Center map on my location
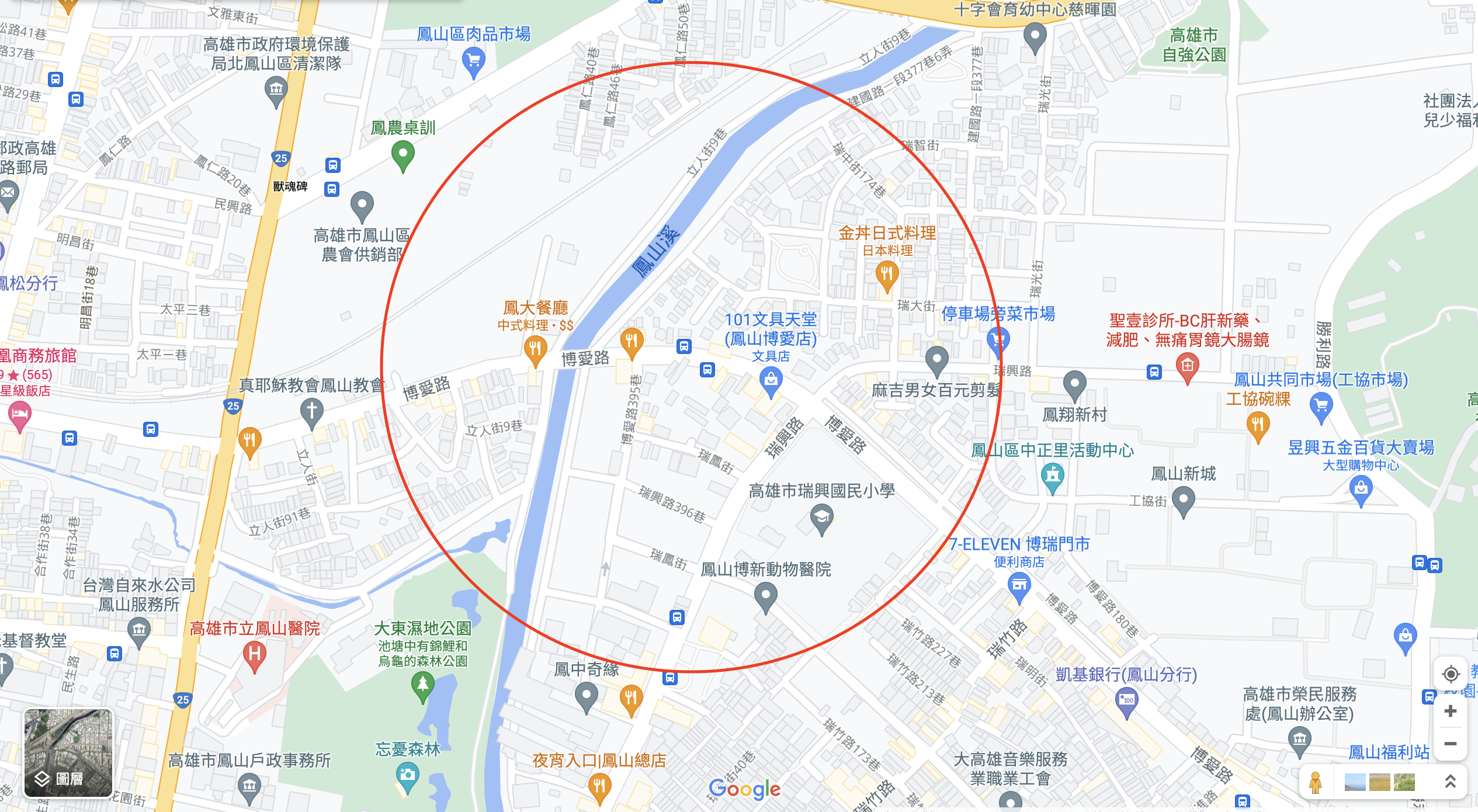This screenshot has width=1478, height=812. pos(1450,674)
